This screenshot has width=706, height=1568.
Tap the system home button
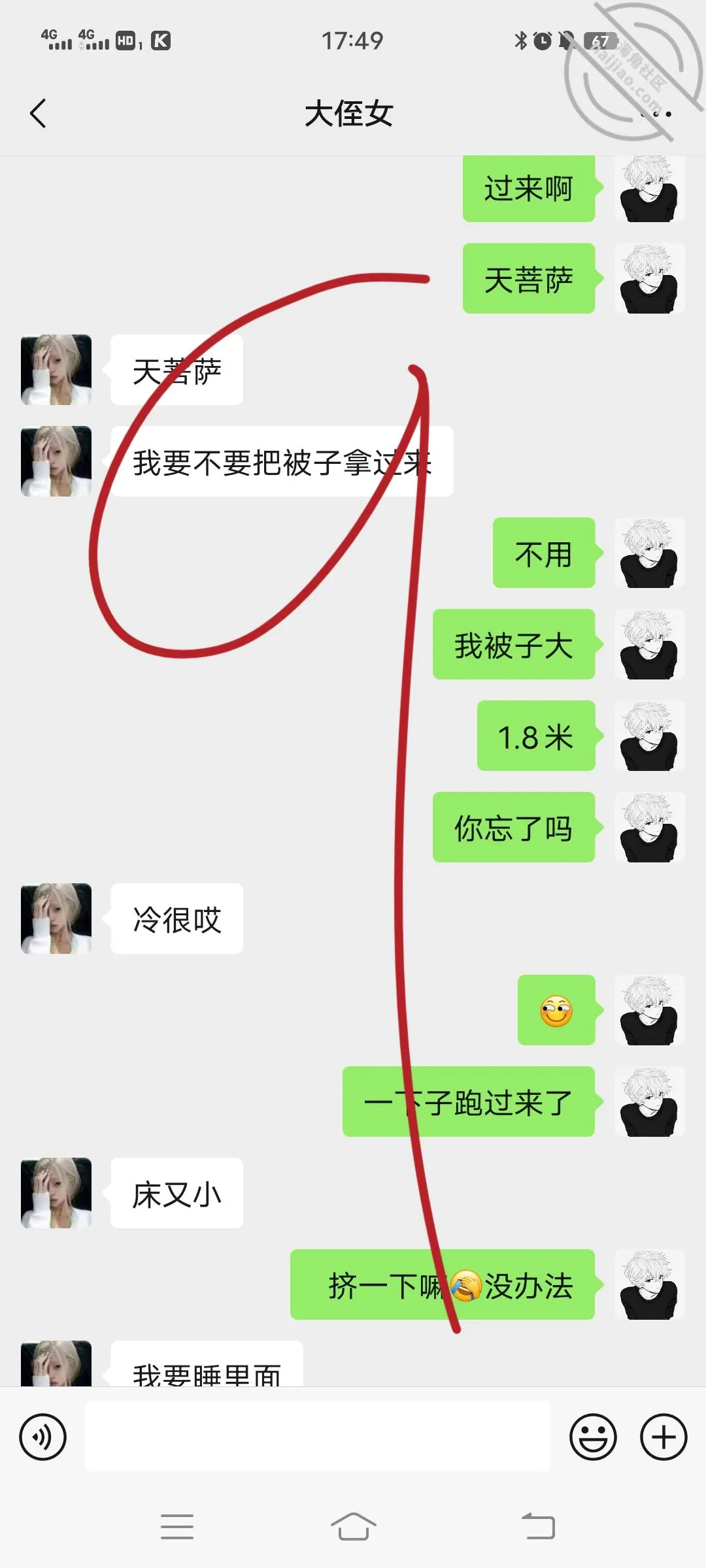click(353, 1527)
